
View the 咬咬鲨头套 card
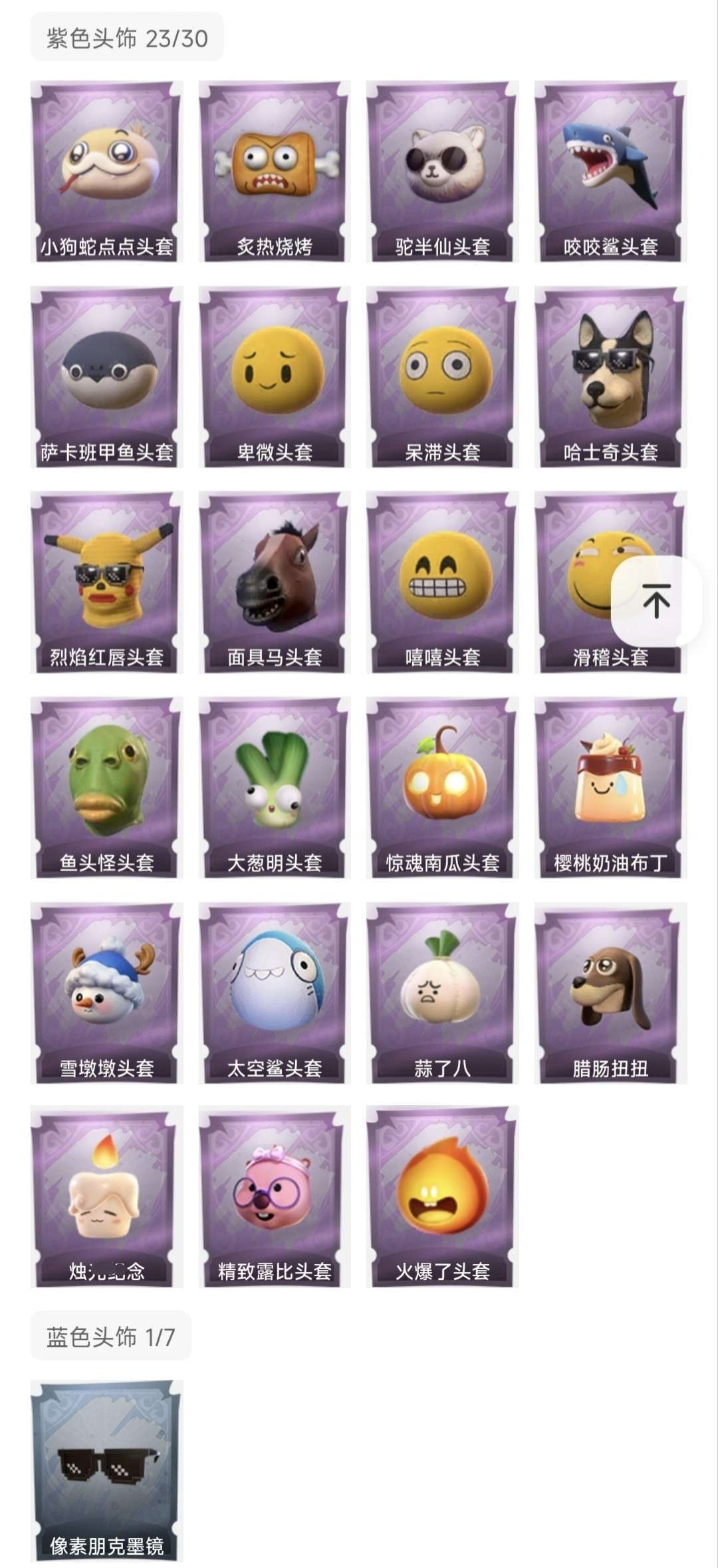(x=610, y=172)
